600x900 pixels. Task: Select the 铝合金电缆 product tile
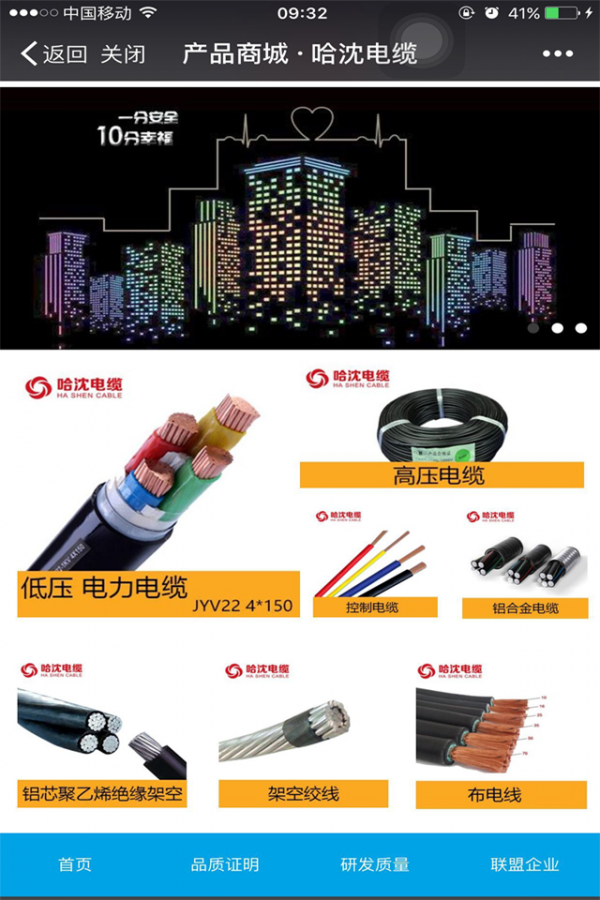click(x=524, y=563)
